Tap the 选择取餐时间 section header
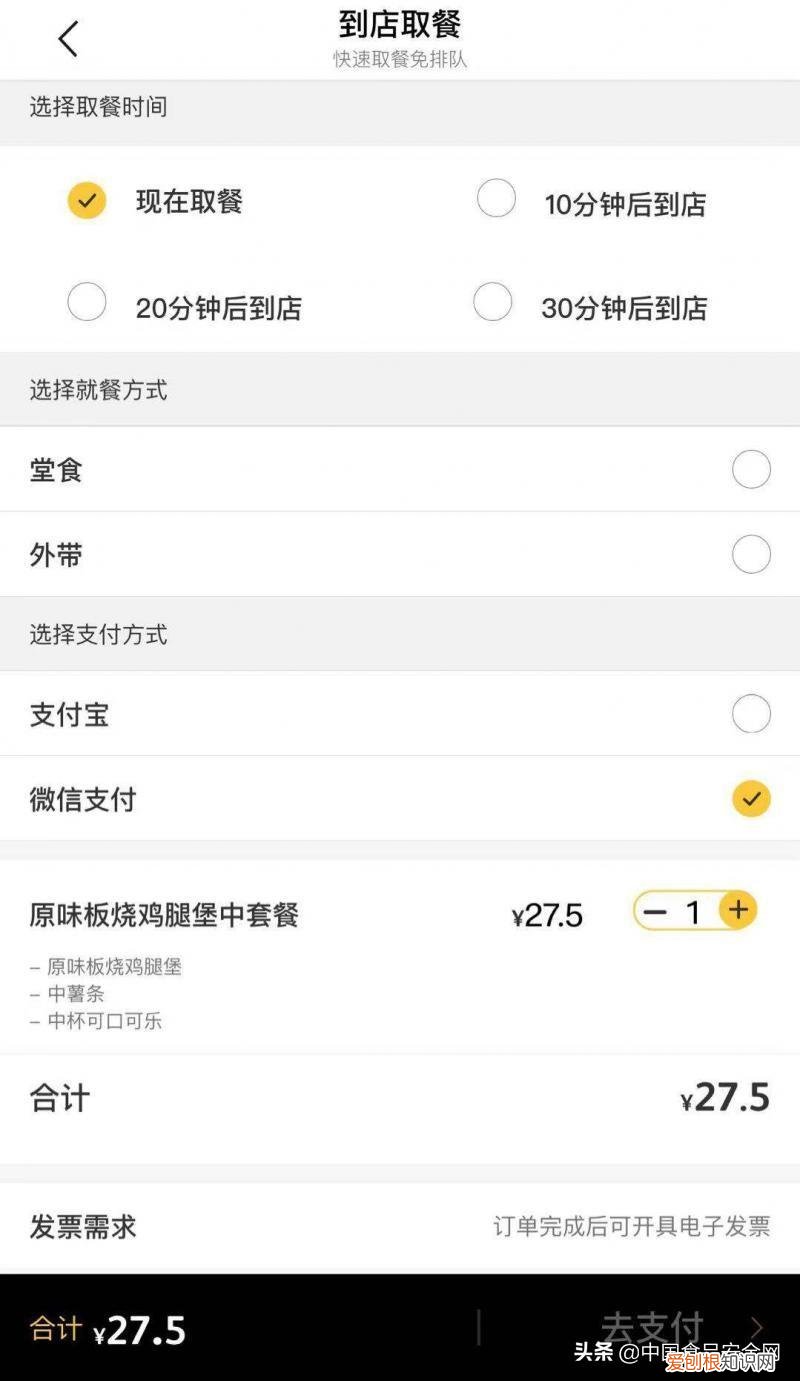800x1381 pixels. pyautogui.click(x=94, y=108)
